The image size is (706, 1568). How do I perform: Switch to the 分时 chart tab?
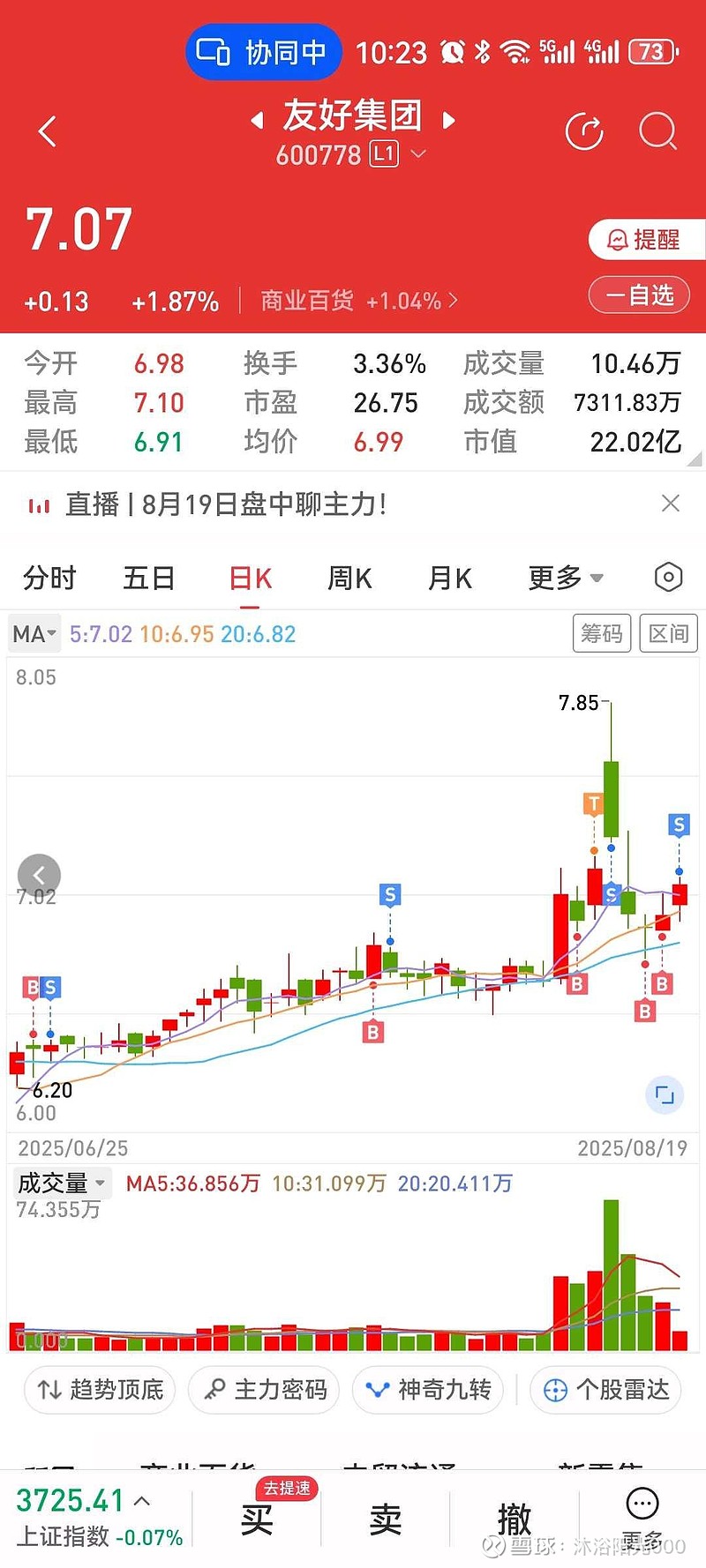49,578
